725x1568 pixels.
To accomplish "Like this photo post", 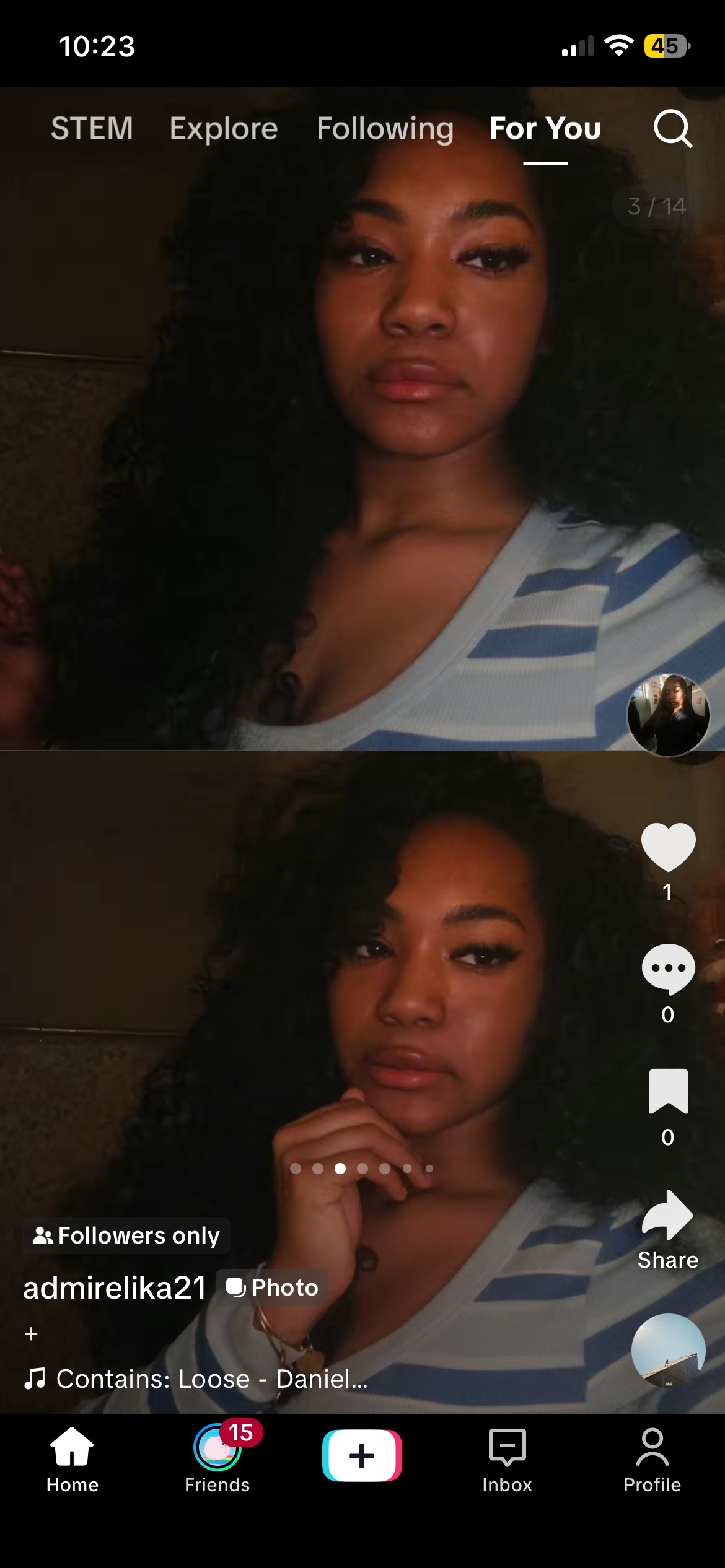I will (668, 847).
